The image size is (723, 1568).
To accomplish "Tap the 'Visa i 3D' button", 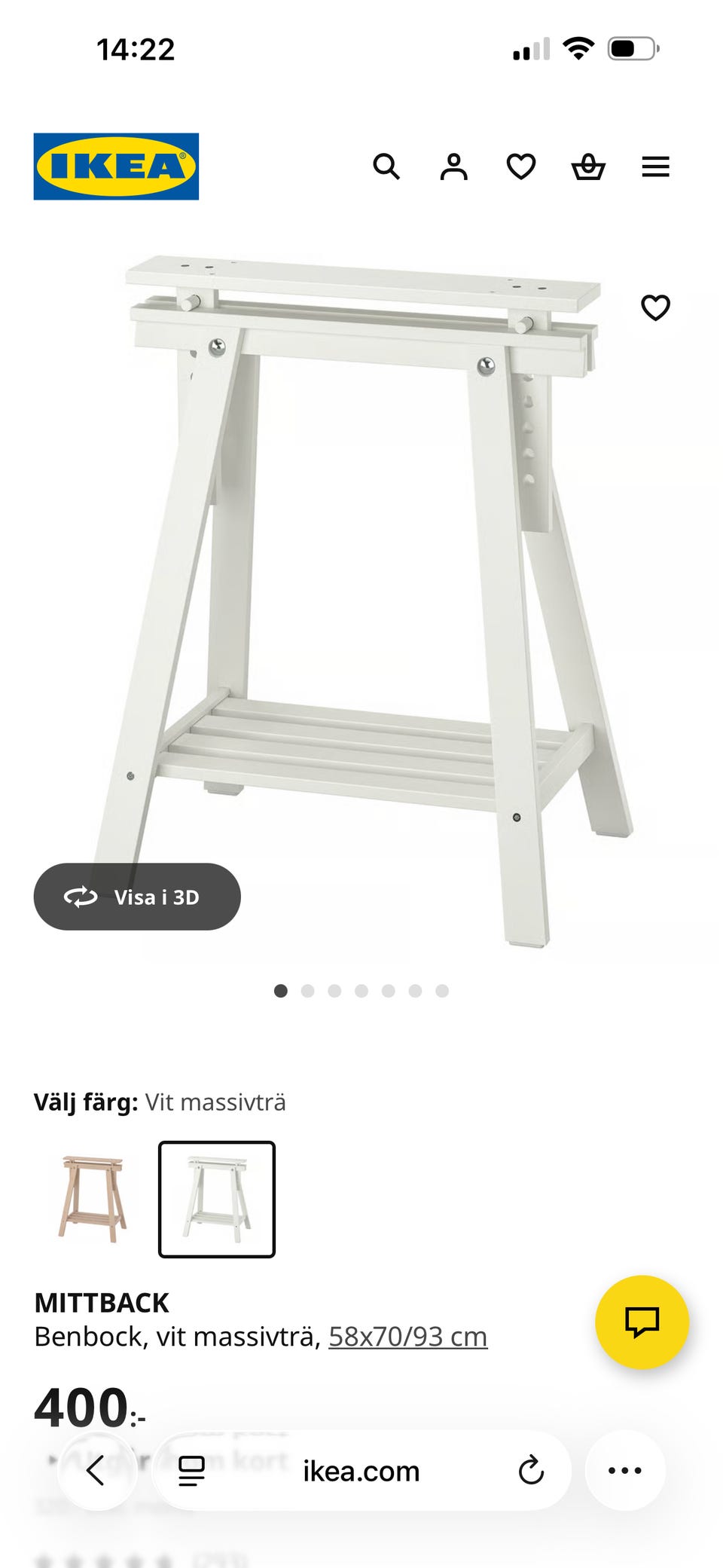I will pyautogui.click(x=137, y=896).
